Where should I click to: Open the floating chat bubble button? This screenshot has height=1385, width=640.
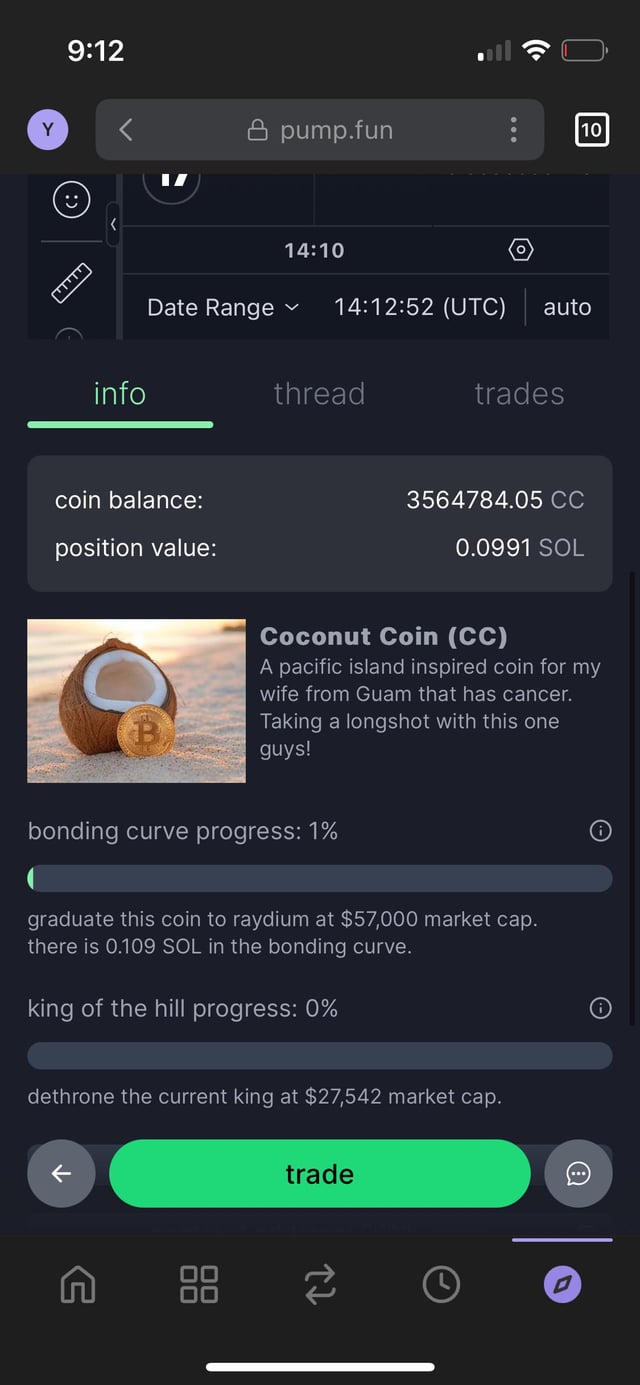[x=578, y=1173]
